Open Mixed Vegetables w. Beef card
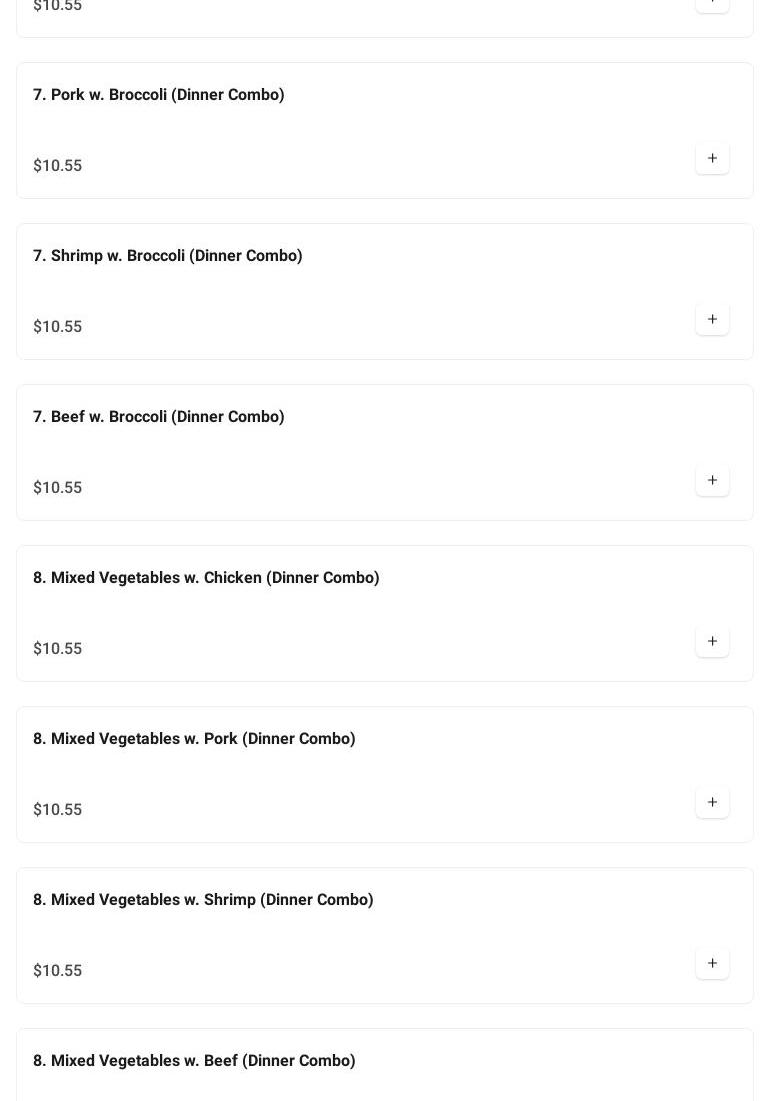The image size is (770, 1101). [194, 1061]
